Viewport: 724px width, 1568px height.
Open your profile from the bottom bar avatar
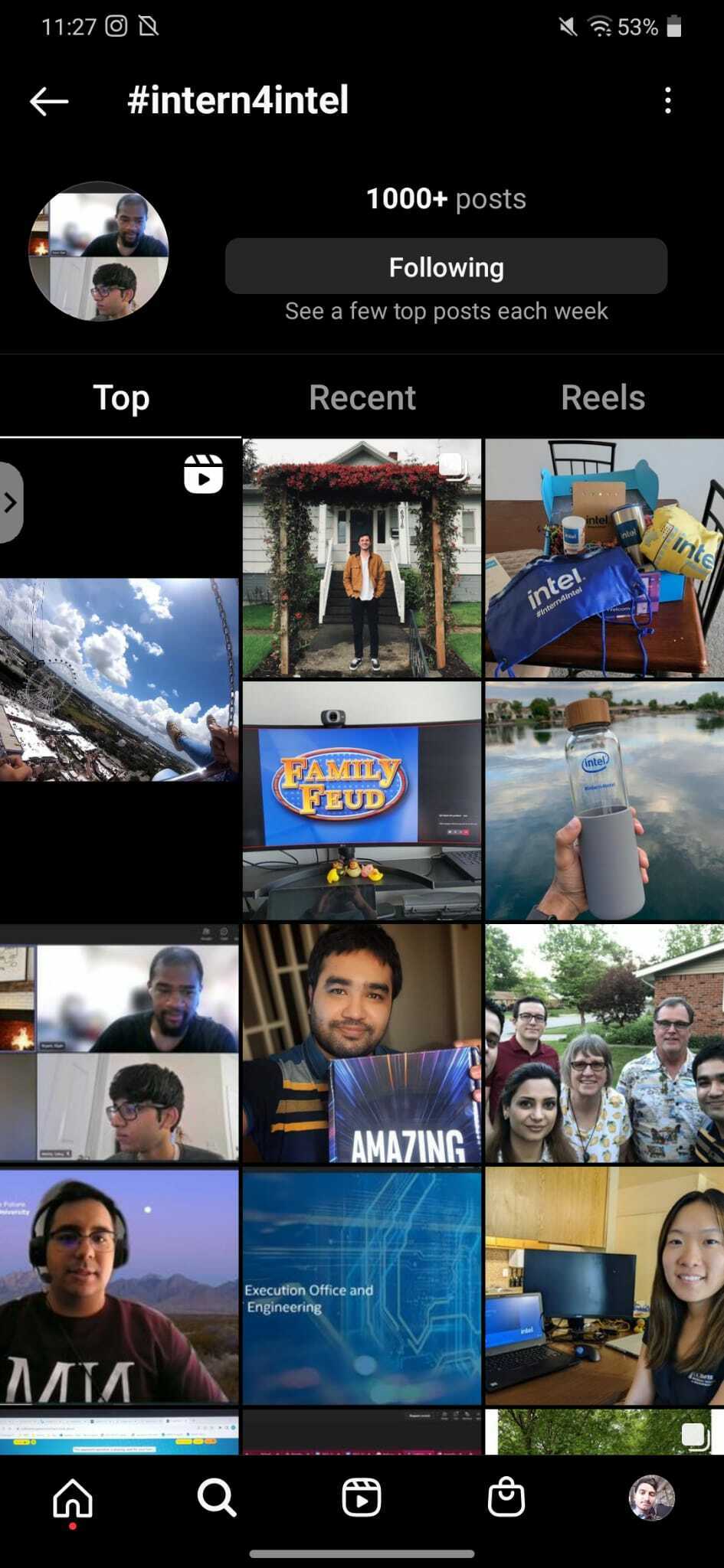[x=651, y=1498]
